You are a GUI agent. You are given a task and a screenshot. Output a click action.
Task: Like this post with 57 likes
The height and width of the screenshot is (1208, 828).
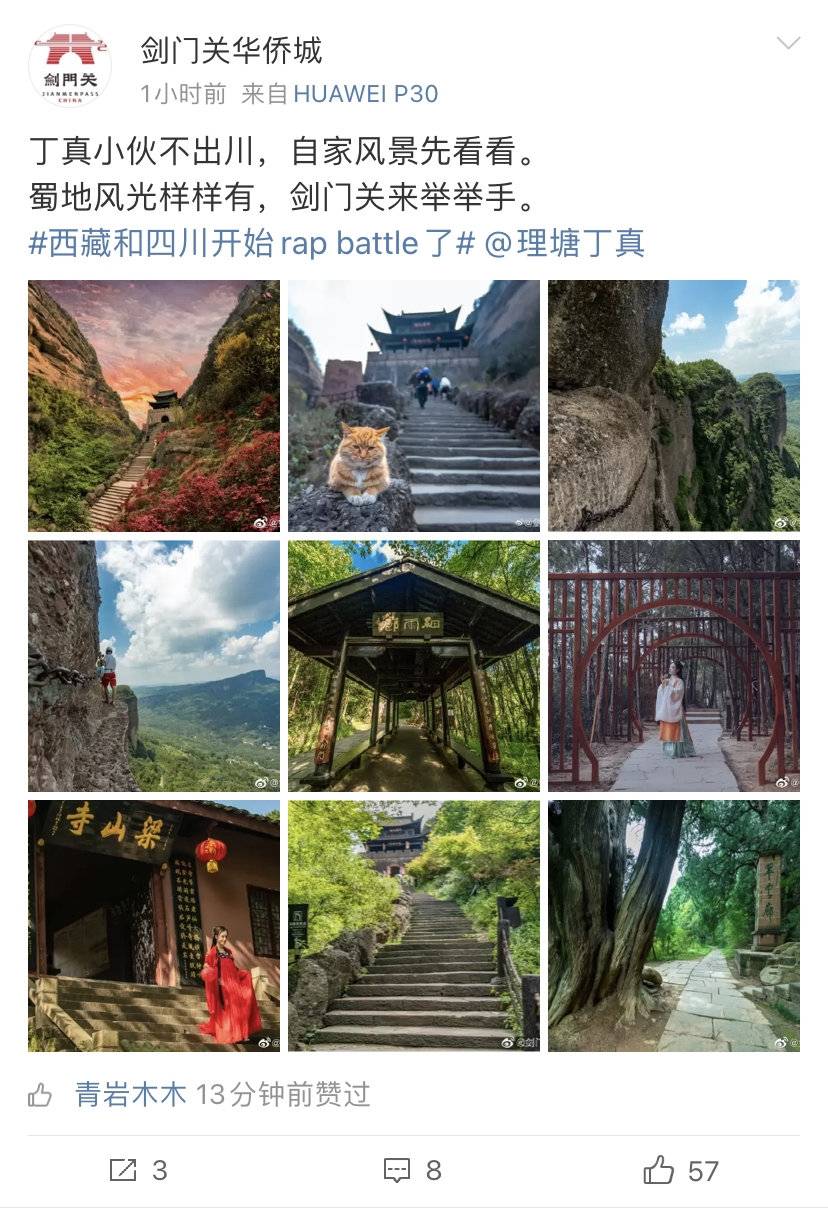tap(681, 1170)
